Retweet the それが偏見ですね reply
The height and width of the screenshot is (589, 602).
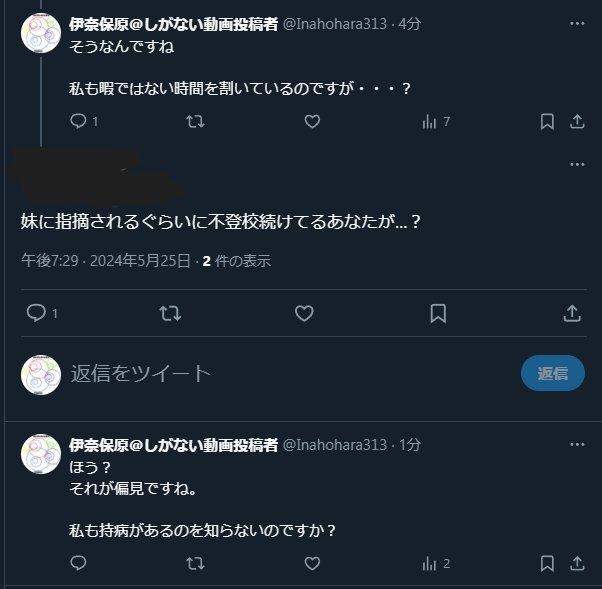coord(196,563)
